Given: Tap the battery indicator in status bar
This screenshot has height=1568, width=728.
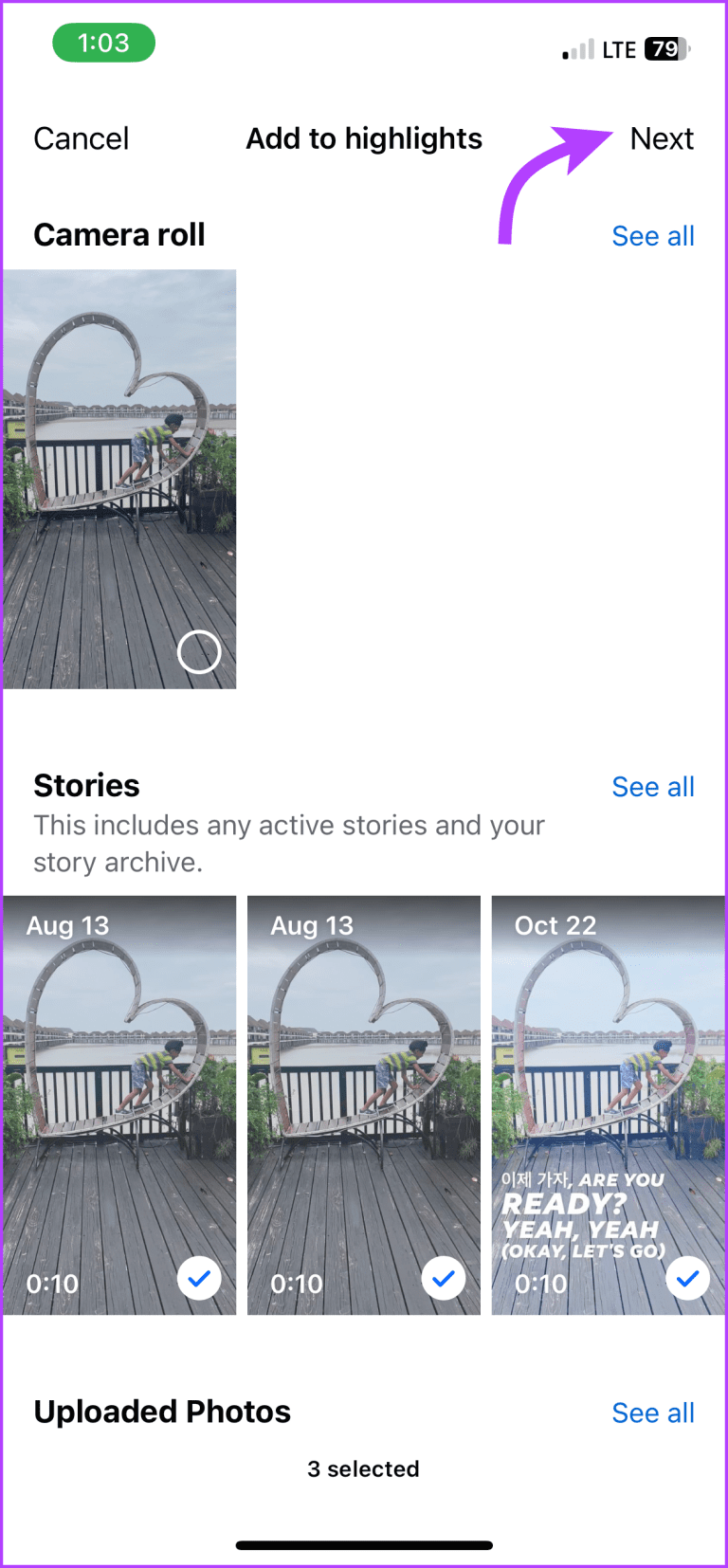Looking at the screenshot, I should pos(664,47).
